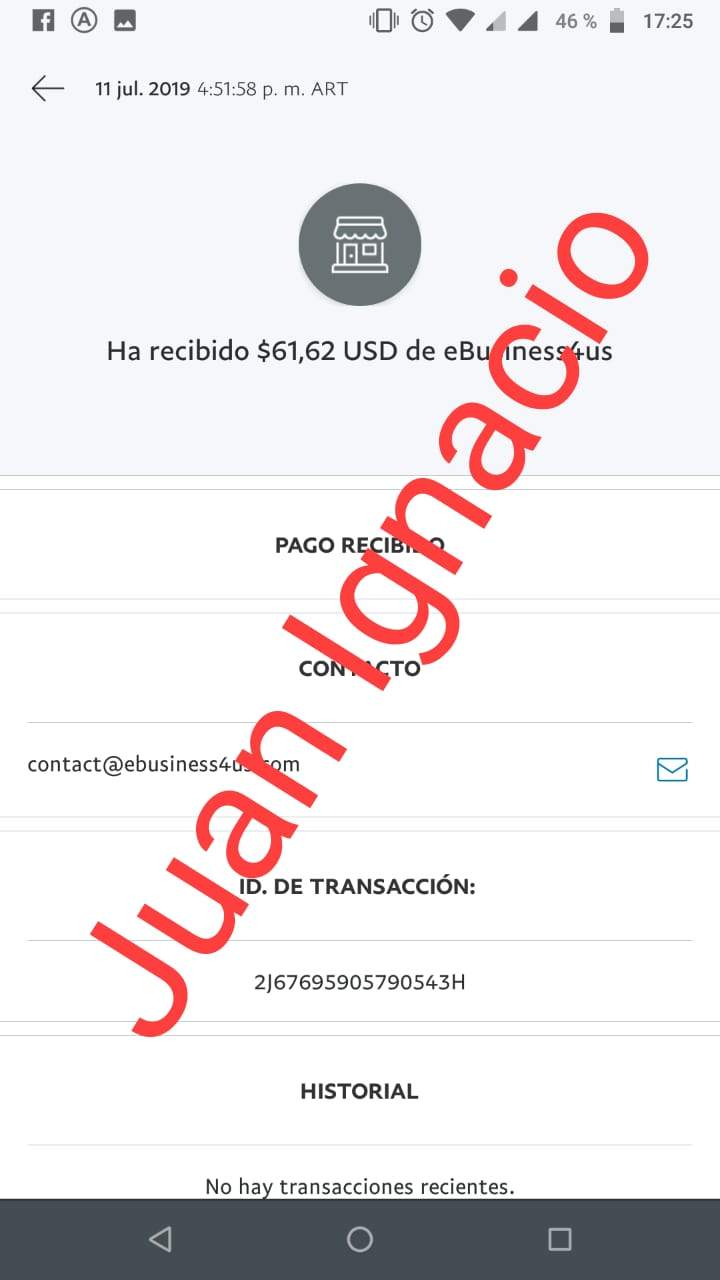Tap the system home button

360,1240
